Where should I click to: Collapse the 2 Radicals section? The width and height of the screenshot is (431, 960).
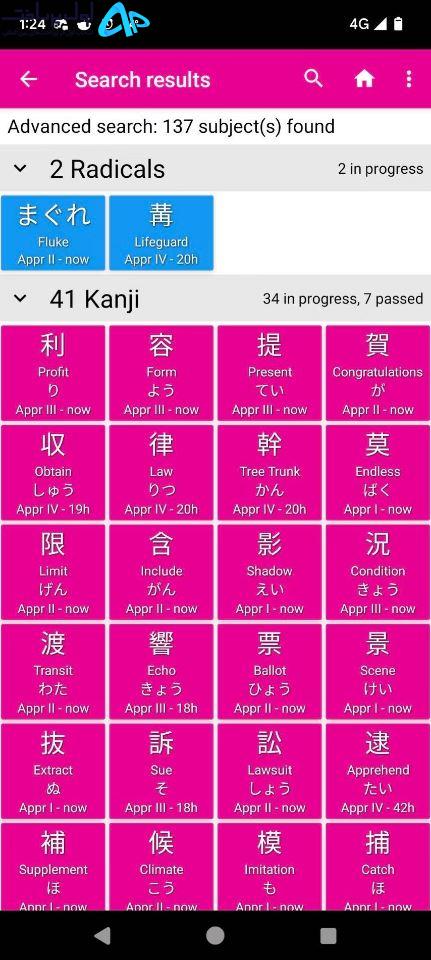click(20, 168)
